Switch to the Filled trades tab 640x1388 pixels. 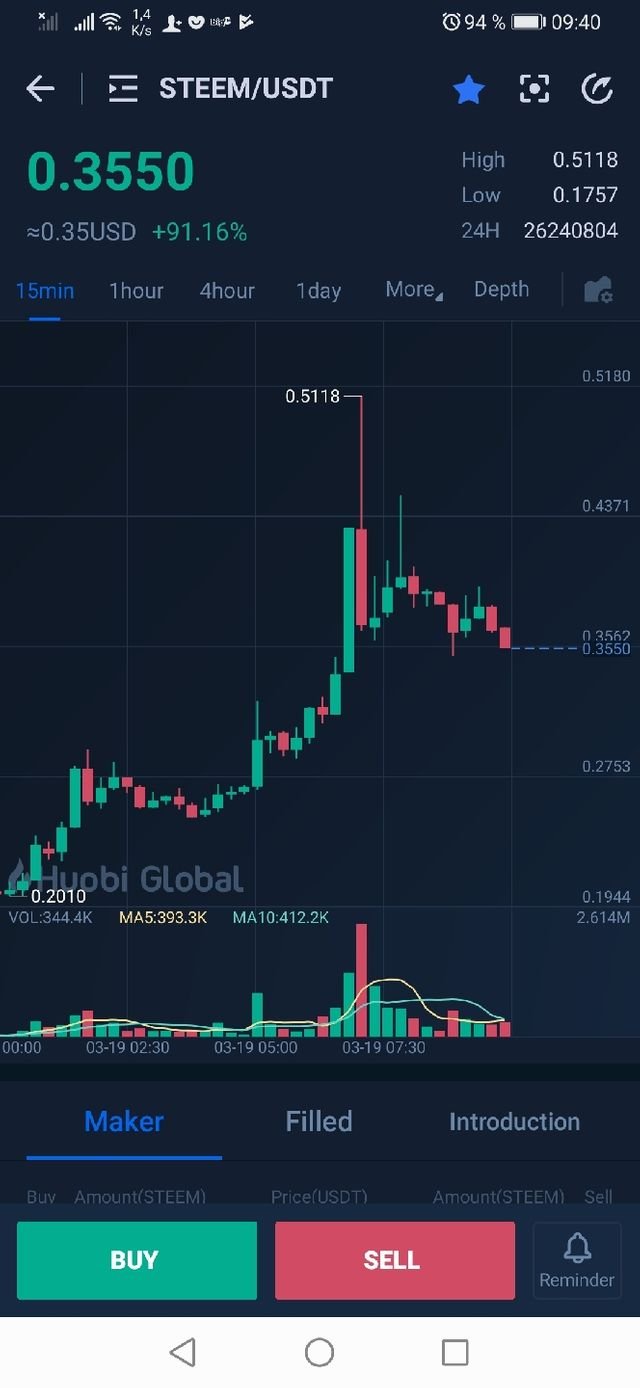pos(319,1122)
